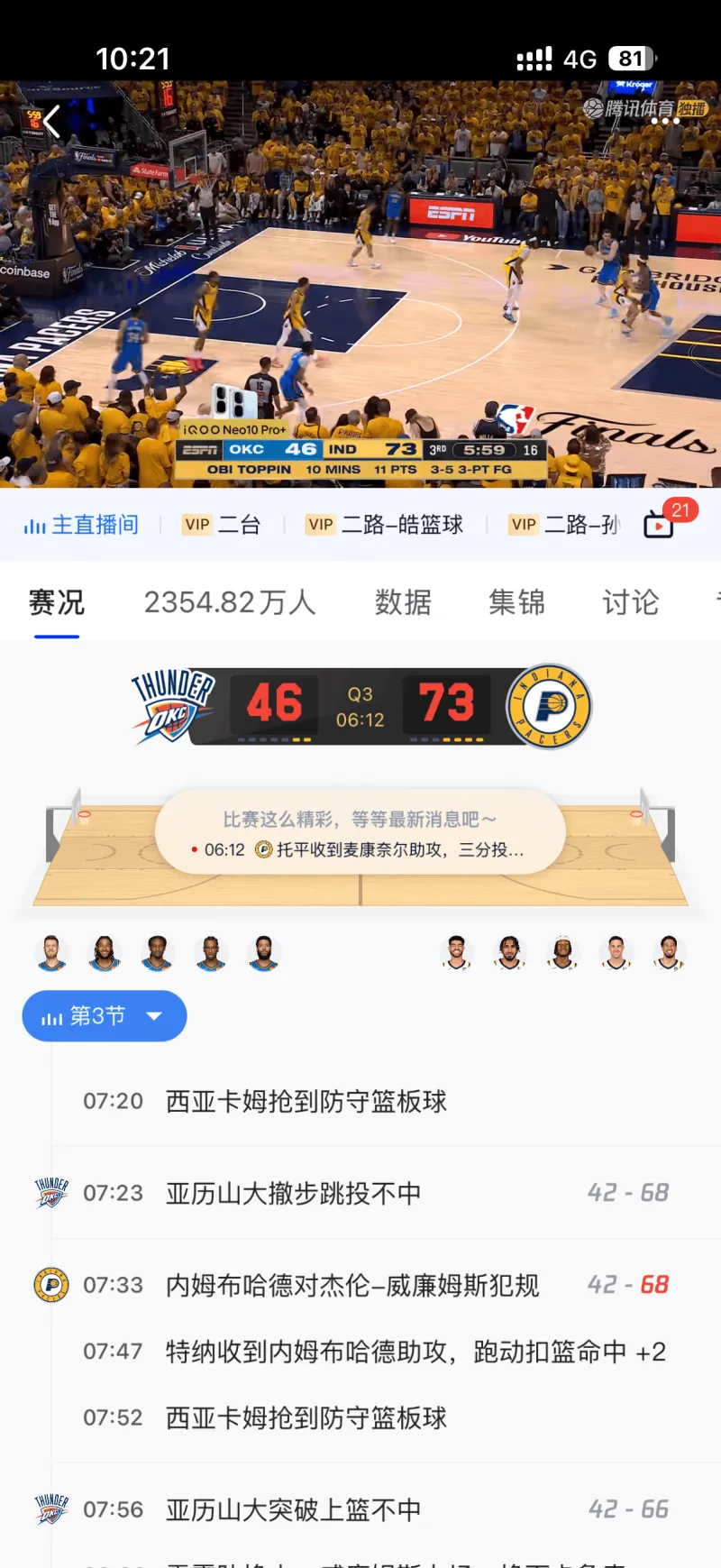
Task: Switch to the 数据 tab
Action: [403, 602]
